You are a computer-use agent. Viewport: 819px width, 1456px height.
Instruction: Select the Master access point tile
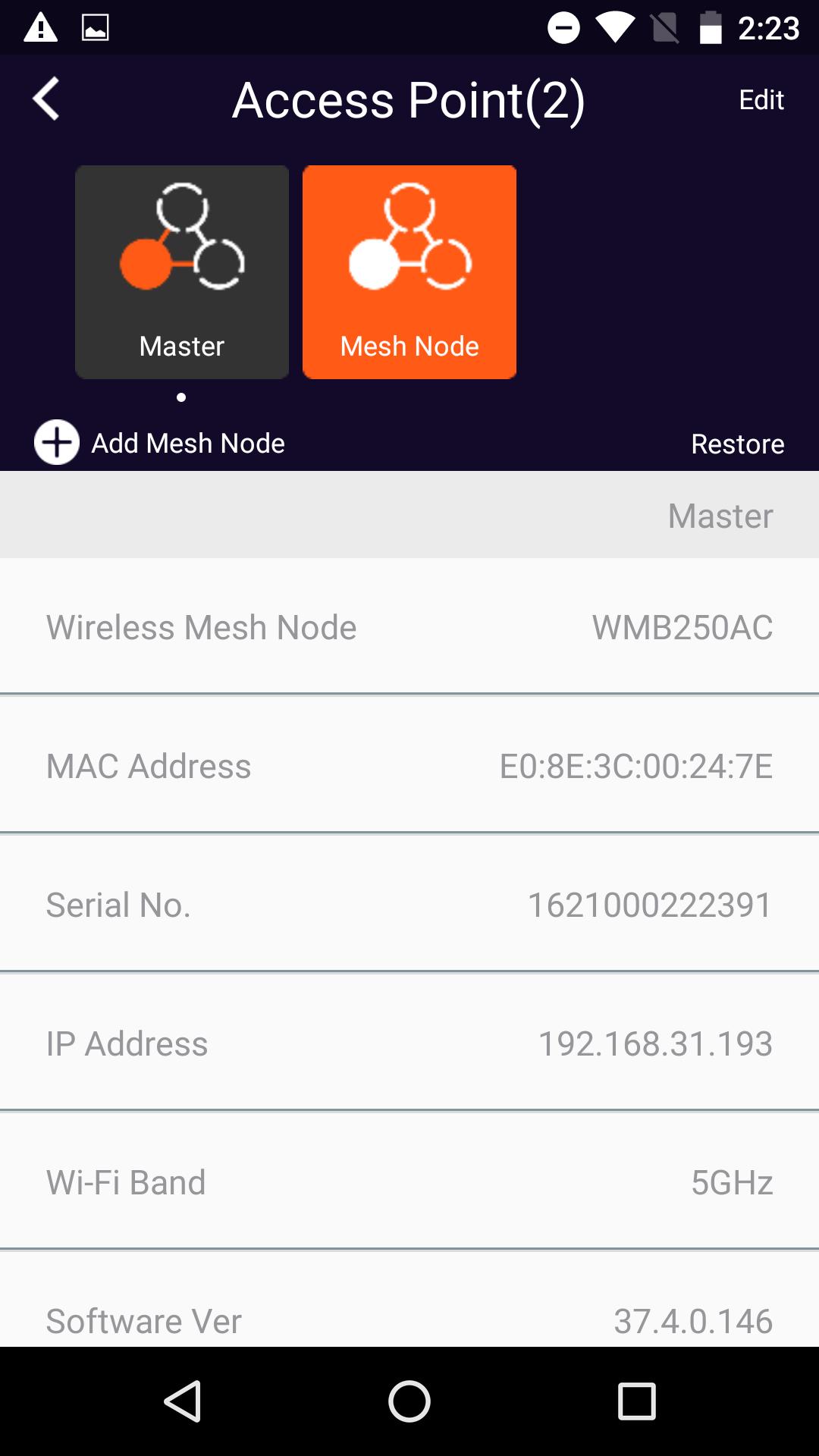[182, 272]
